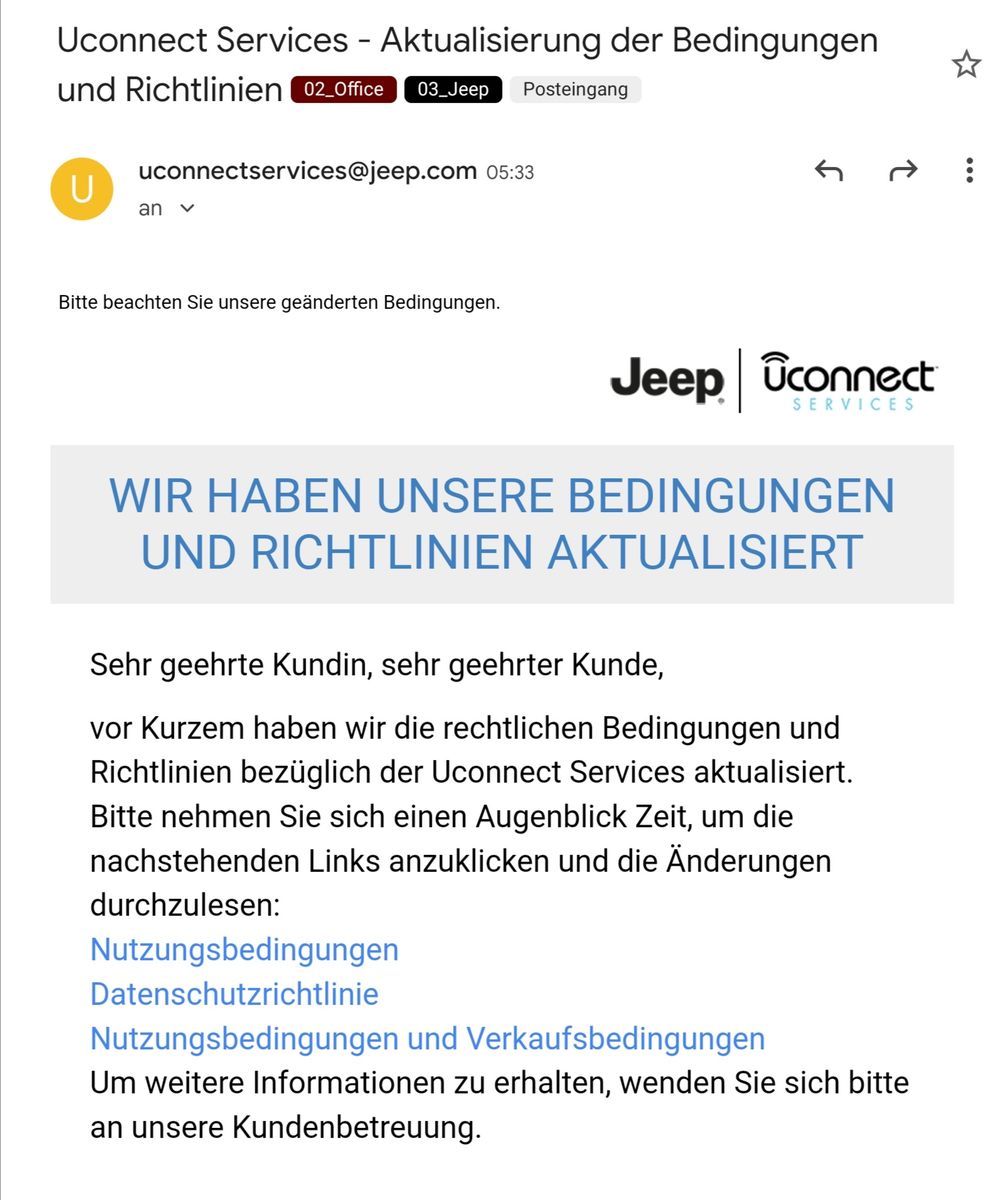The height and width of the screenshot is (1200, 1004).
Task: Open the 02_Office label
Action: click(x=343, y=89)
